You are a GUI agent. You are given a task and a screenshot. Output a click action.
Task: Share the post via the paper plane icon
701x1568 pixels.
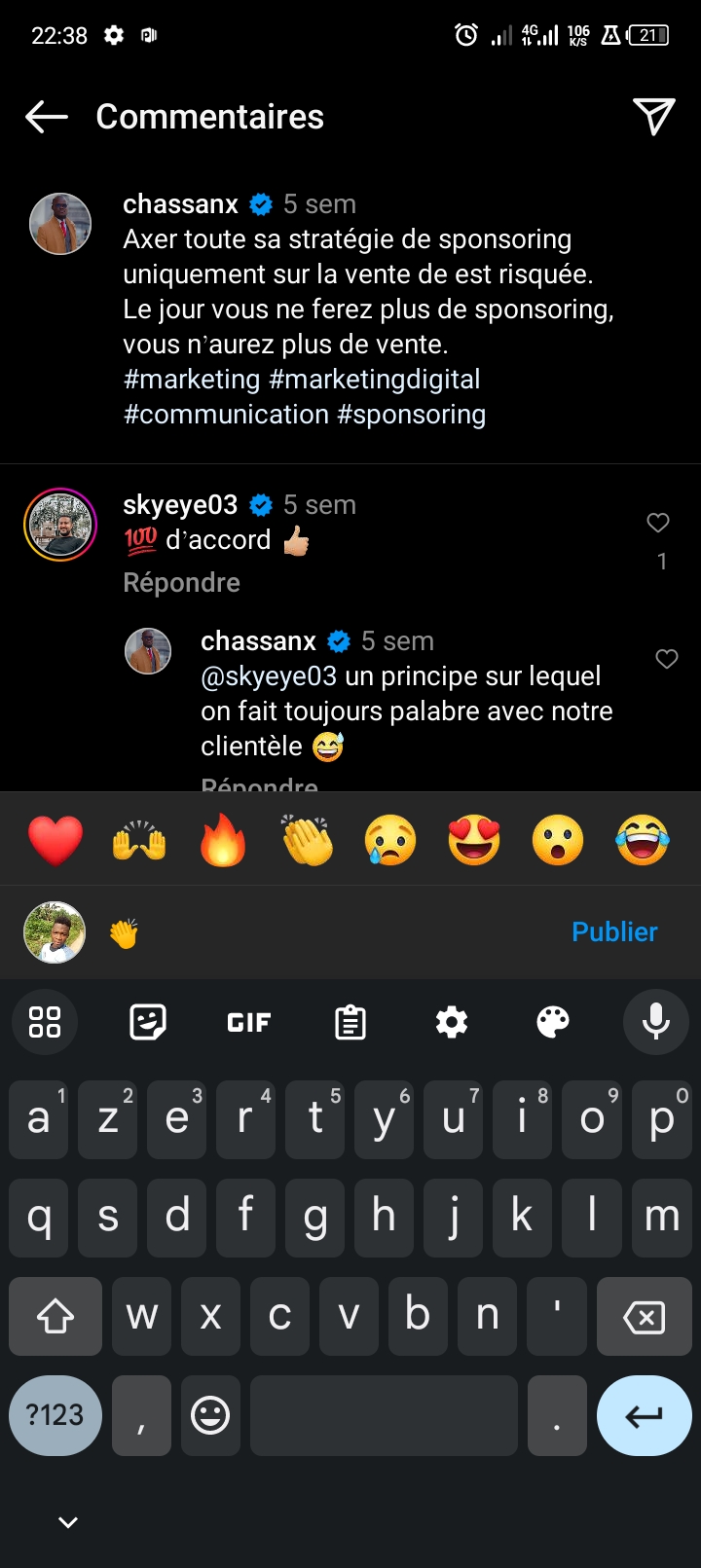[653, 117]
